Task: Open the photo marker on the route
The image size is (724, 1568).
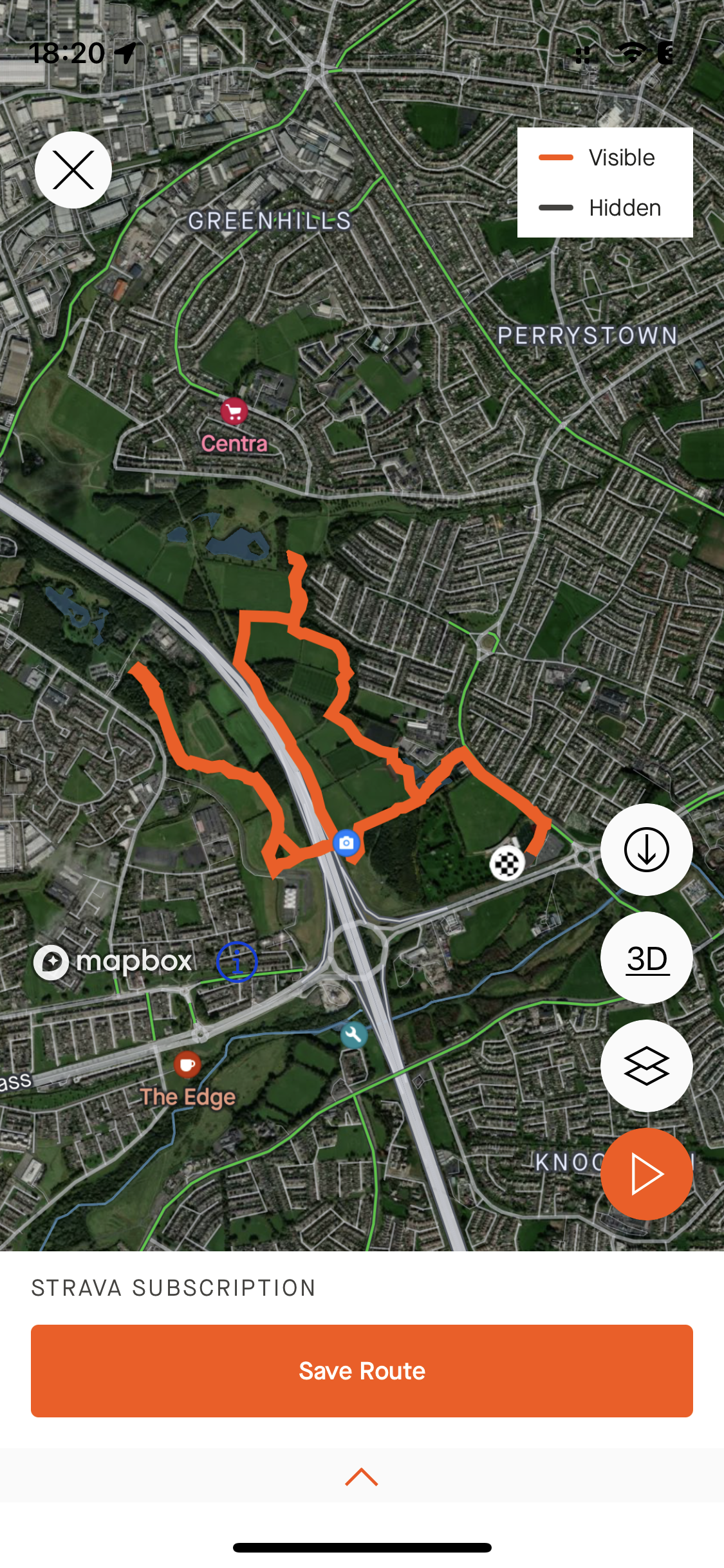Action: click(346, 843)
